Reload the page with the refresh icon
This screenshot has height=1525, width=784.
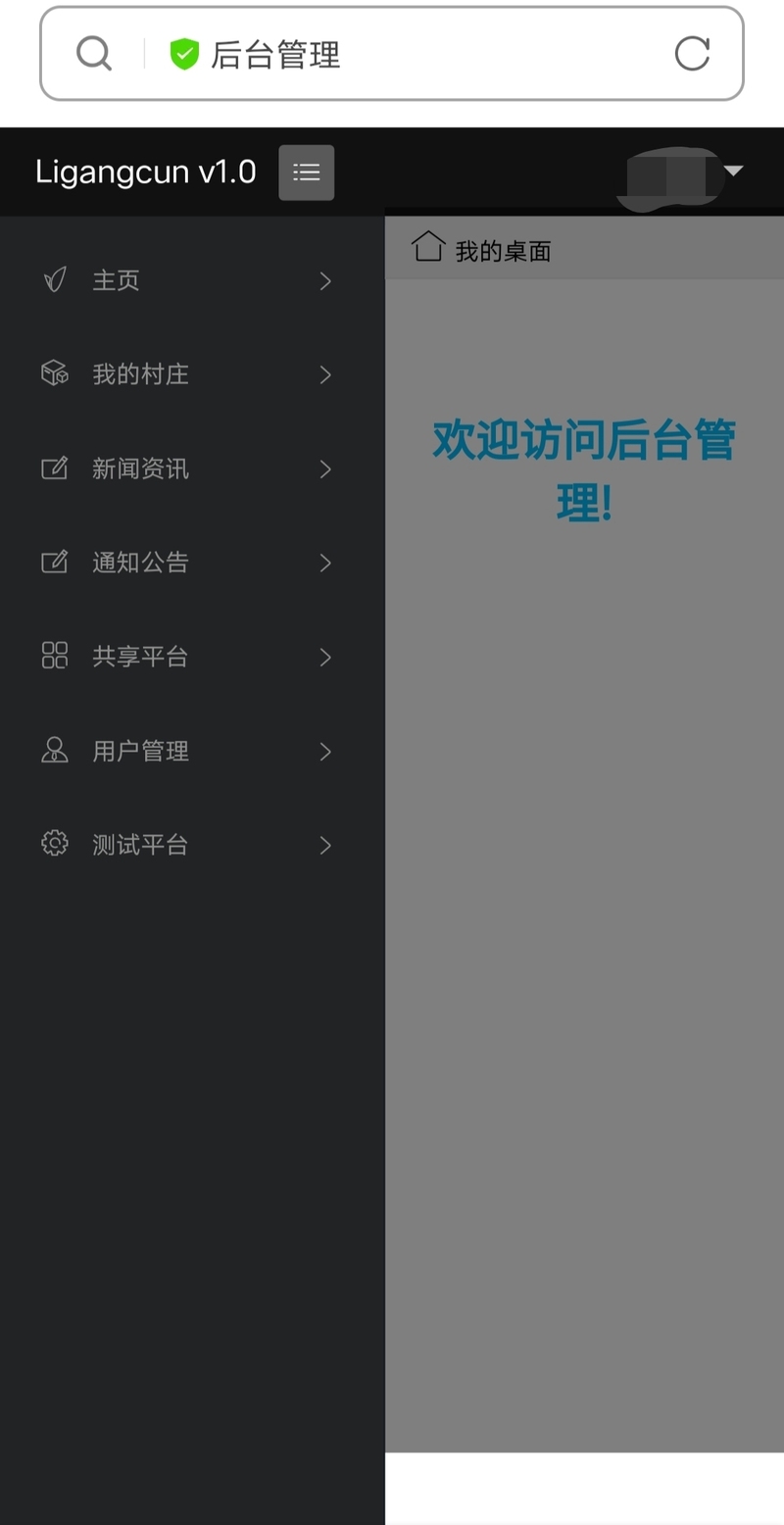[692, 54]
